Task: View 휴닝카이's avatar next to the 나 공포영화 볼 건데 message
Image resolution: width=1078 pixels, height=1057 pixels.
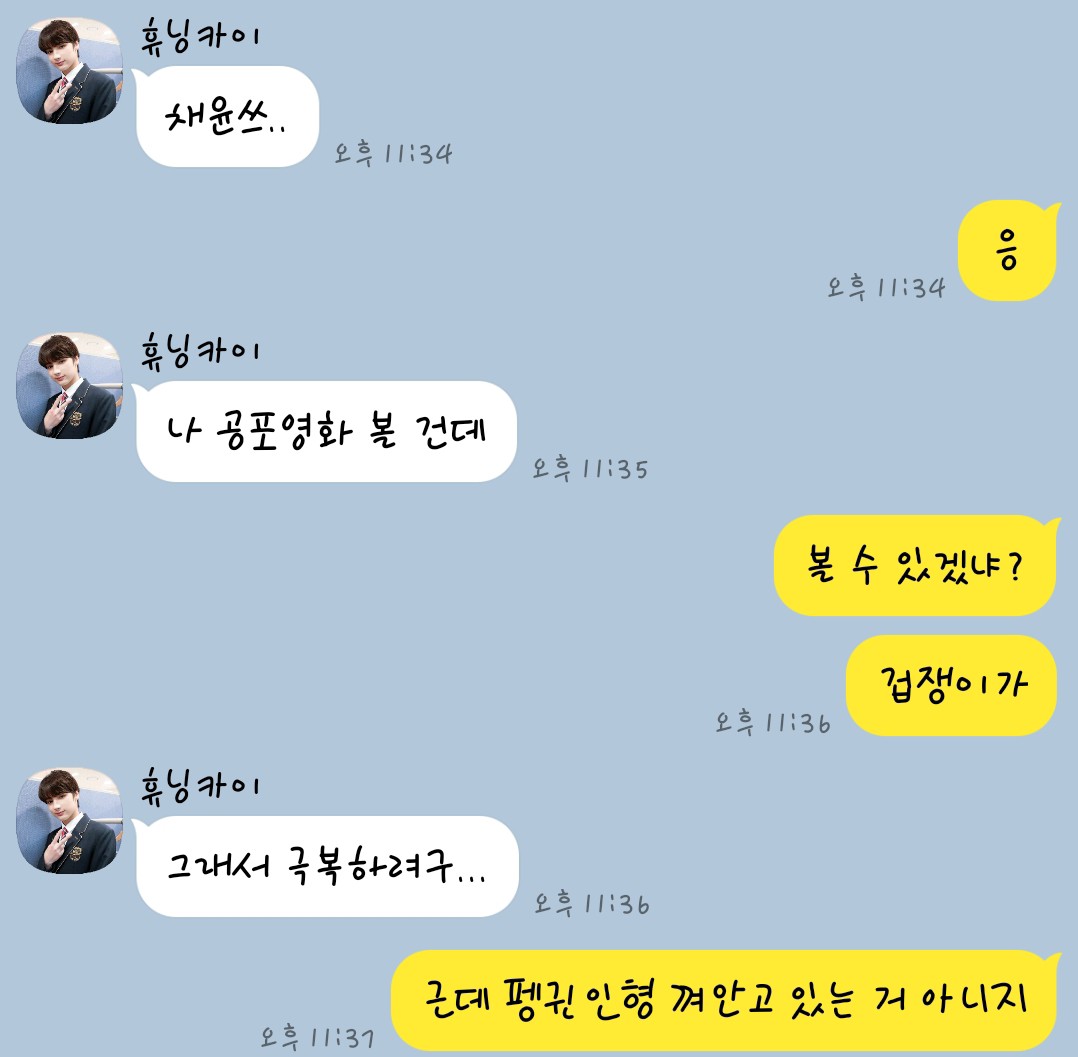Action: 69,386
